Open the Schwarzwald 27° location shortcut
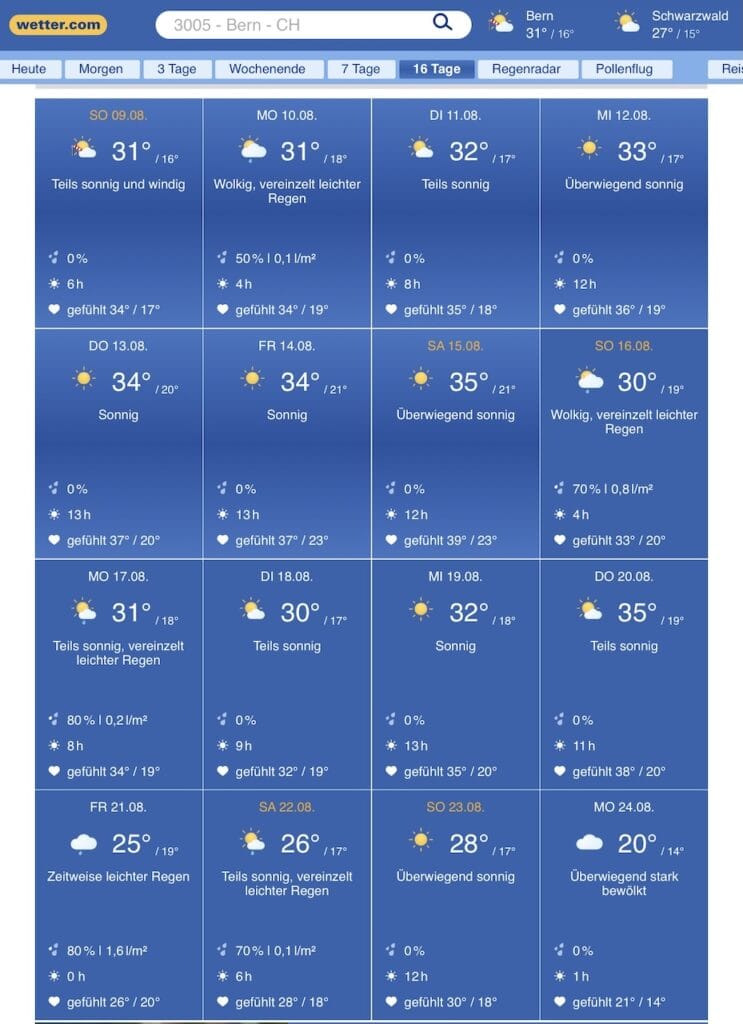743x1024 pixels. [672, 24]
